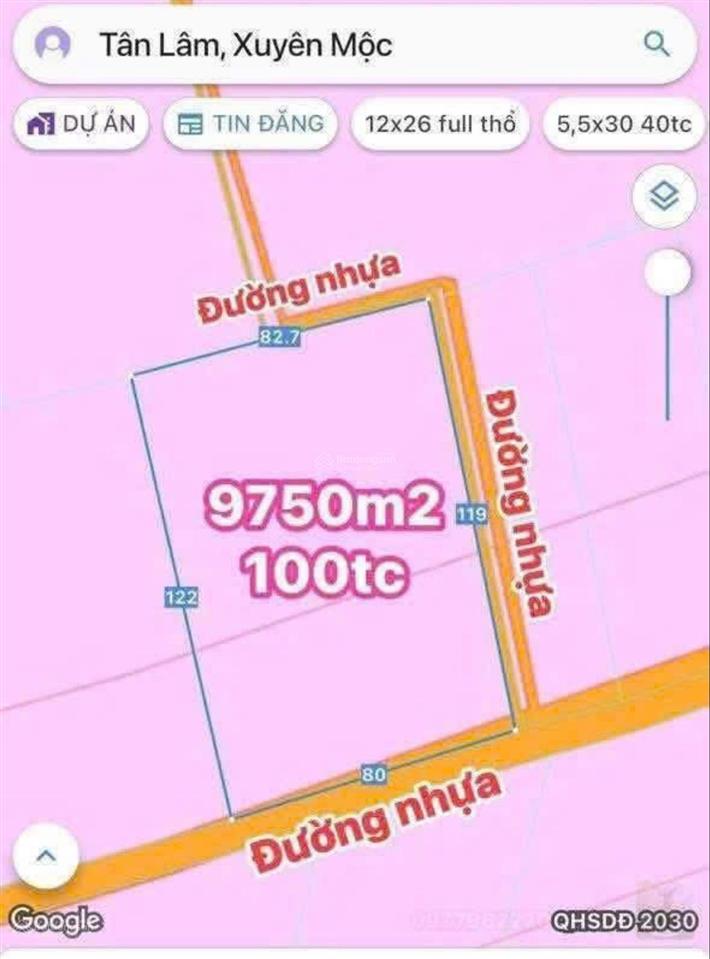Screen dimensions: 710x959
Task: Tap the overlay opacity slider handle
Action: [x=667, y=272]
